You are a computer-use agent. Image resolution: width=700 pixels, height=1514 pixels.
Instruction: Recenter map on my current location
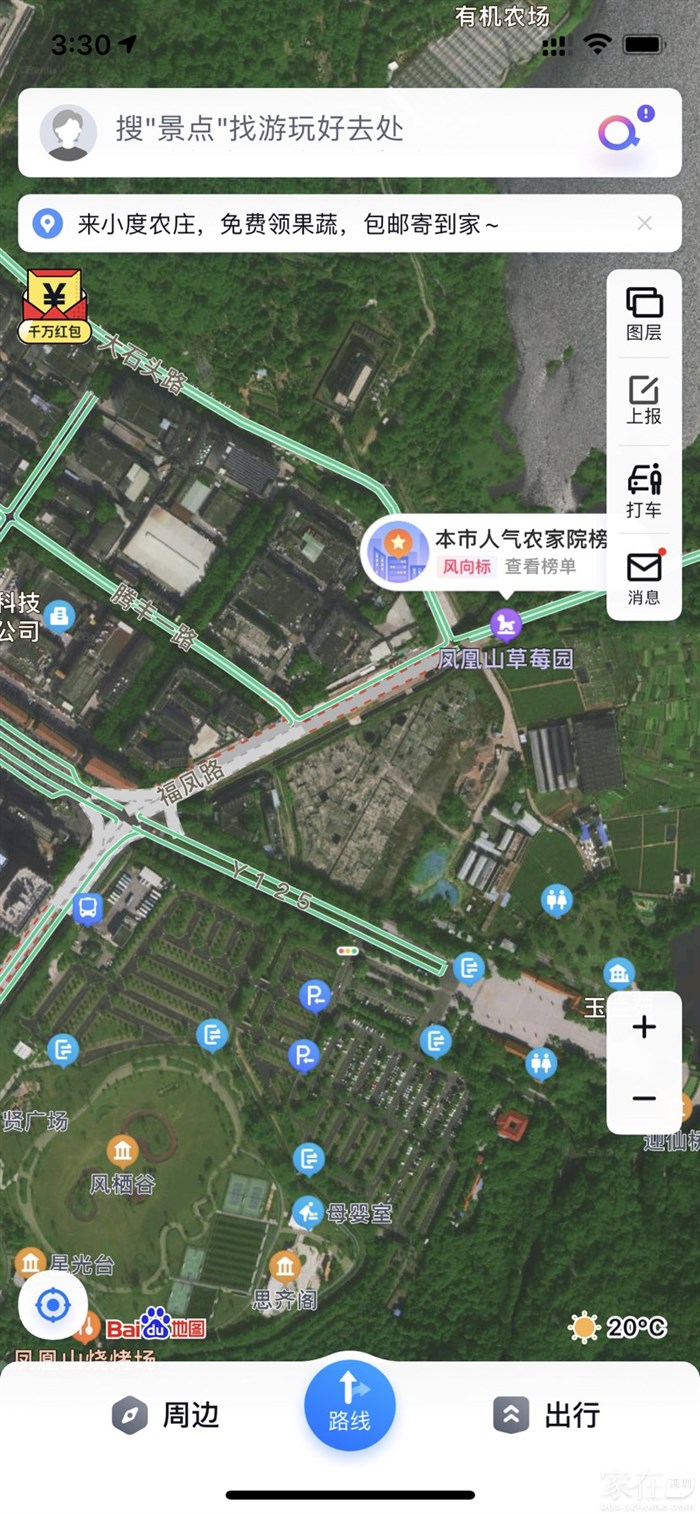coord(53,1305)
